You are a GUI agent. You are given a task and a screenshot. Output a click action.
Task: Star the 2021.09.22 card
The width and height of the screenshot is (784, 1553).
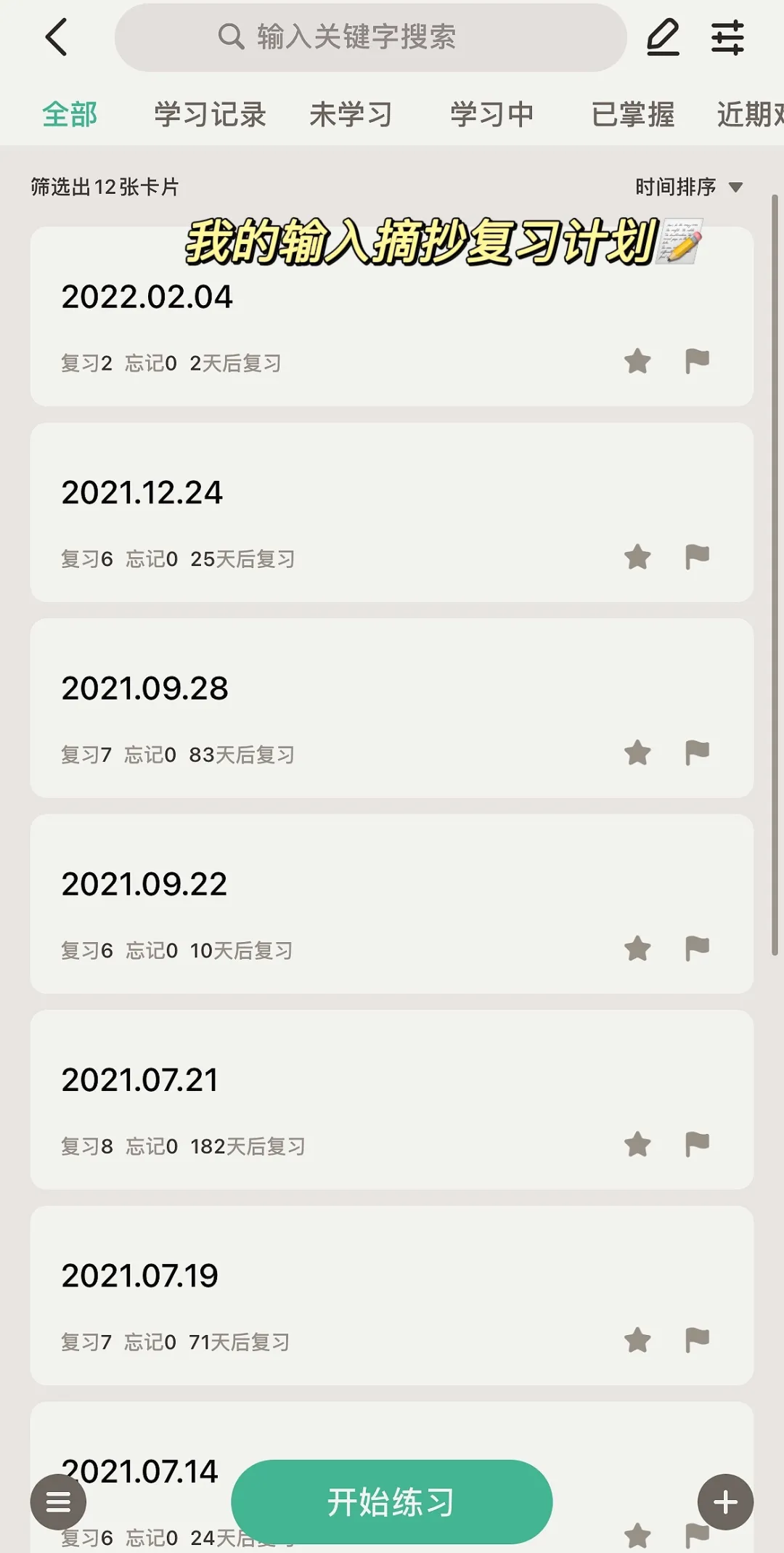point(637,949)
